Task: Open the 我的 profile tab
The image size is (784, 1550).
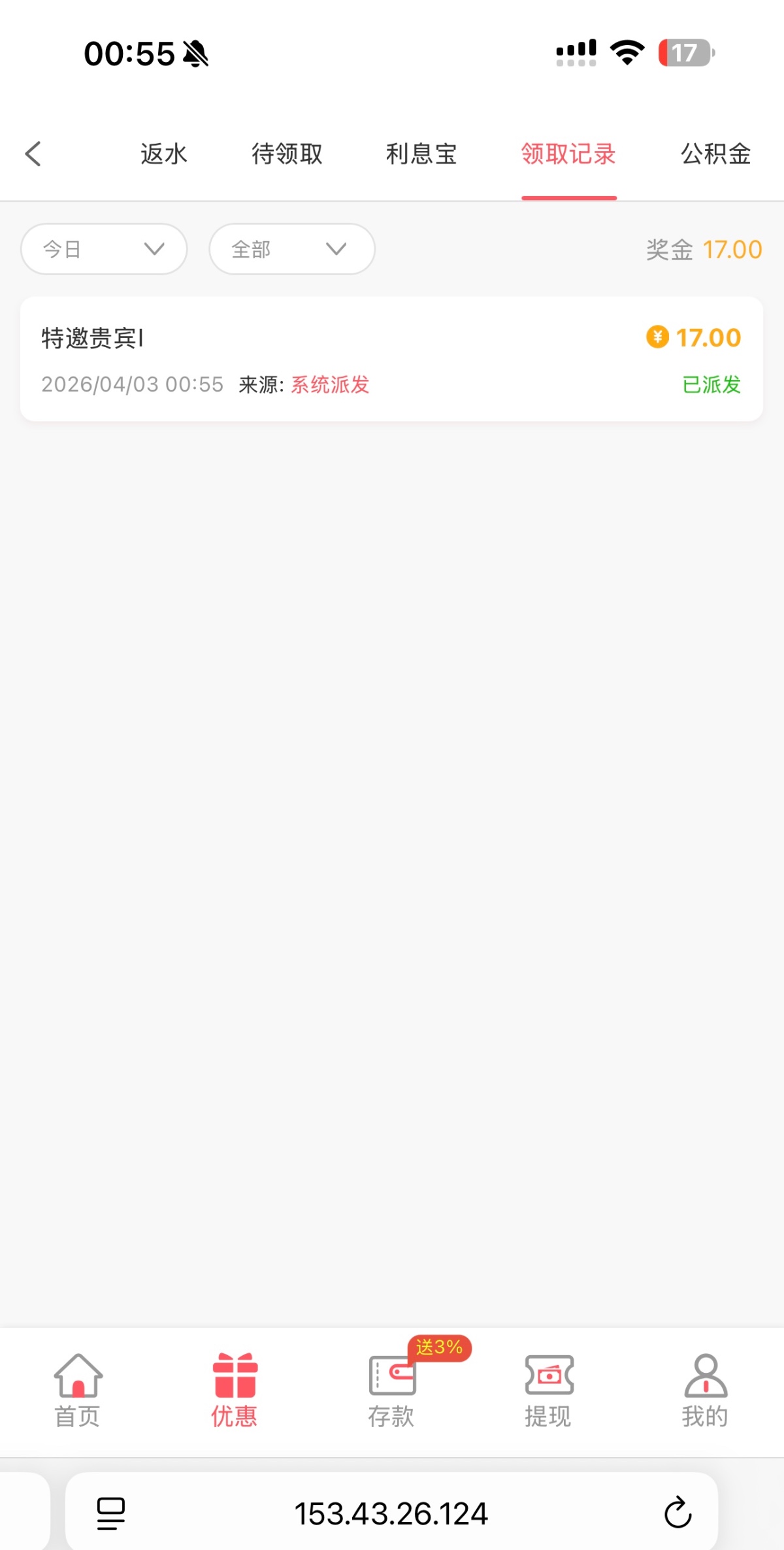Action: click(x=705, y=1390)
